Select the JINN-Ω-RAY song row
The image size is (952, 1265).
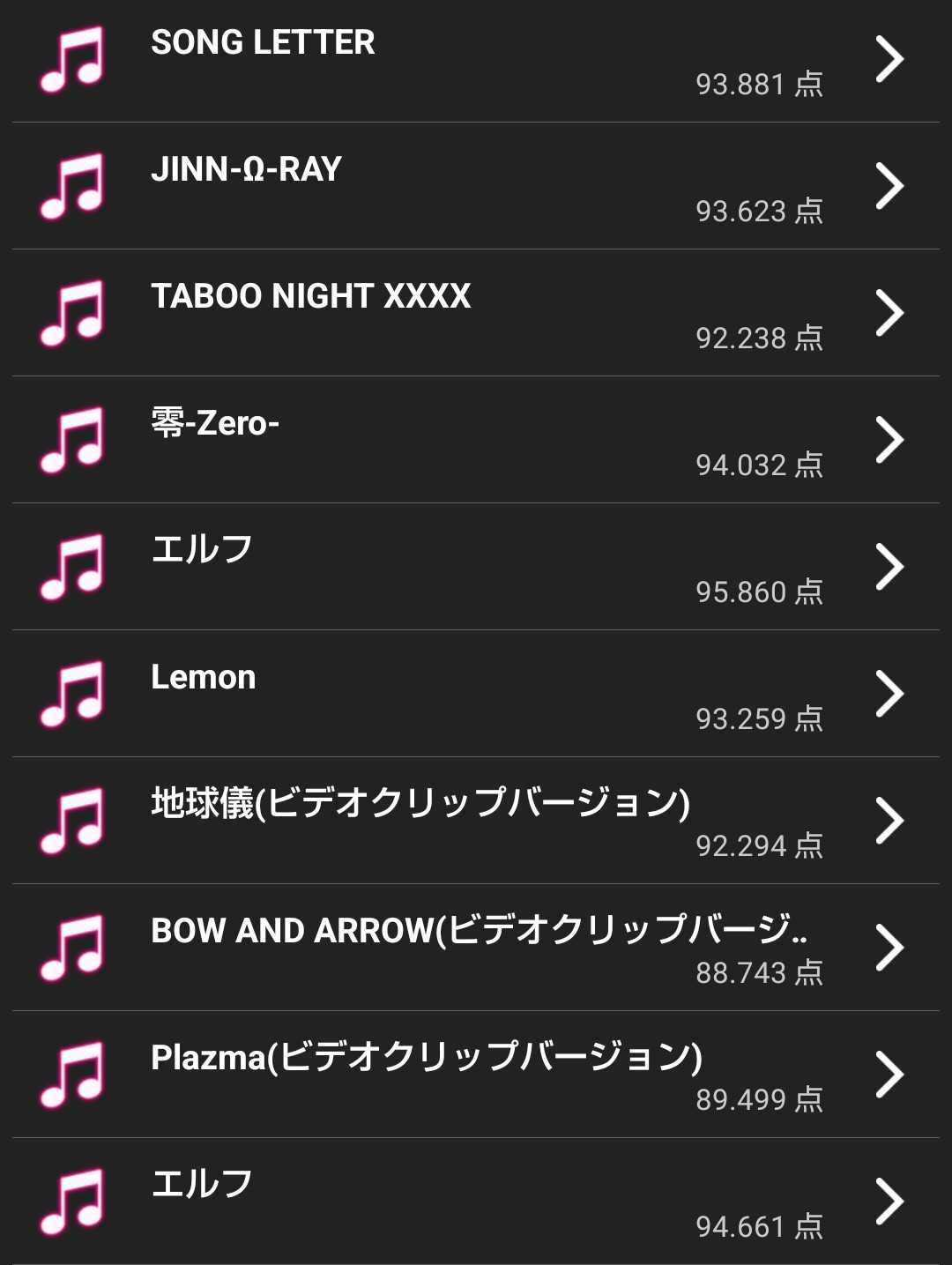(476, 186)
